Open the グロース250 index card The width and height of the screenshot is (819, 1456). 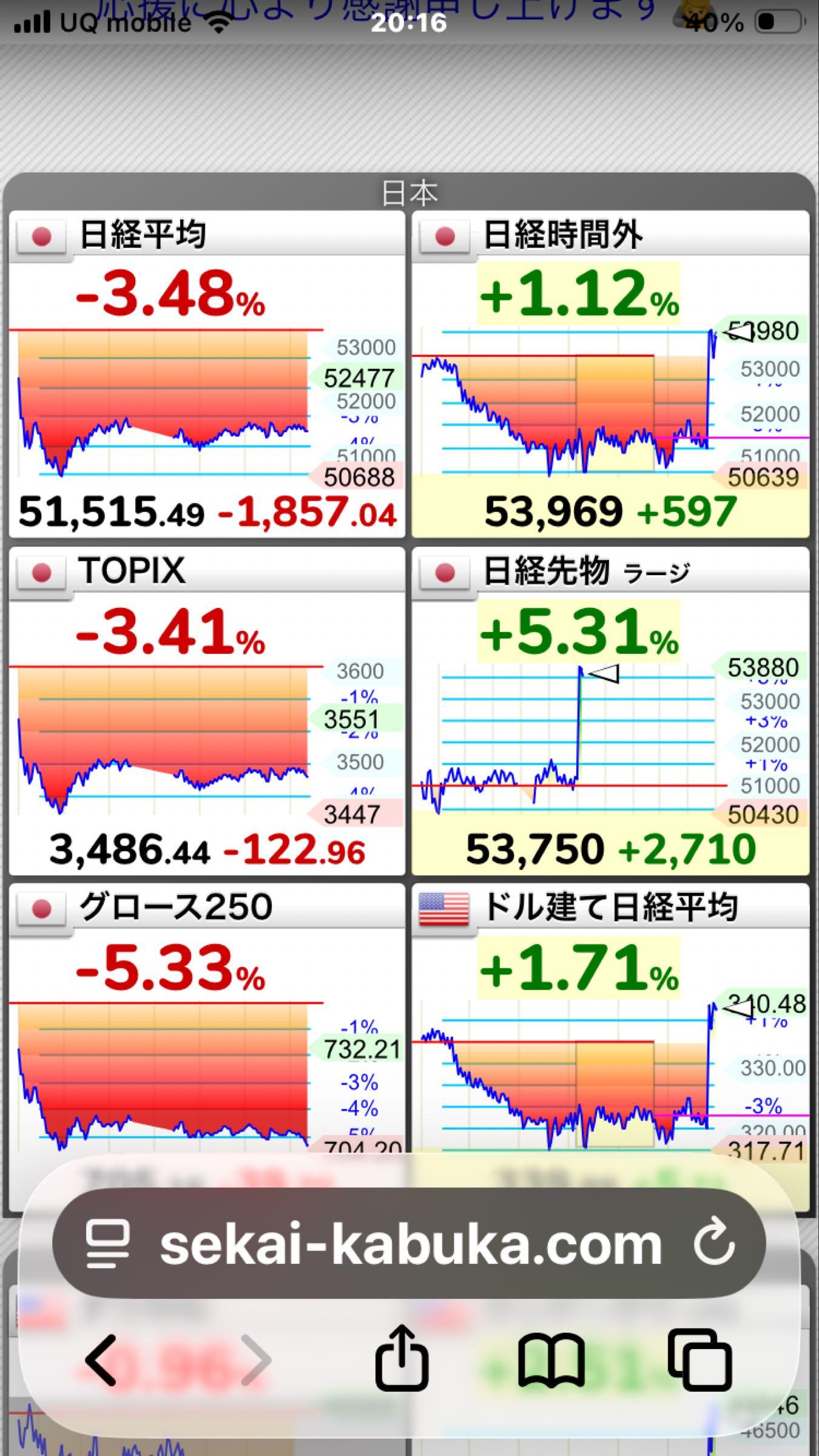[206, 1031]
